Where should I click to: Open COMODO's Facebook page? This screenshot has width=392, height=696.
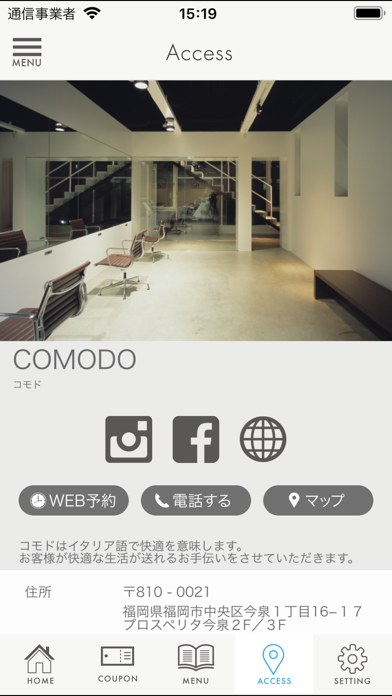click(196, 439)
